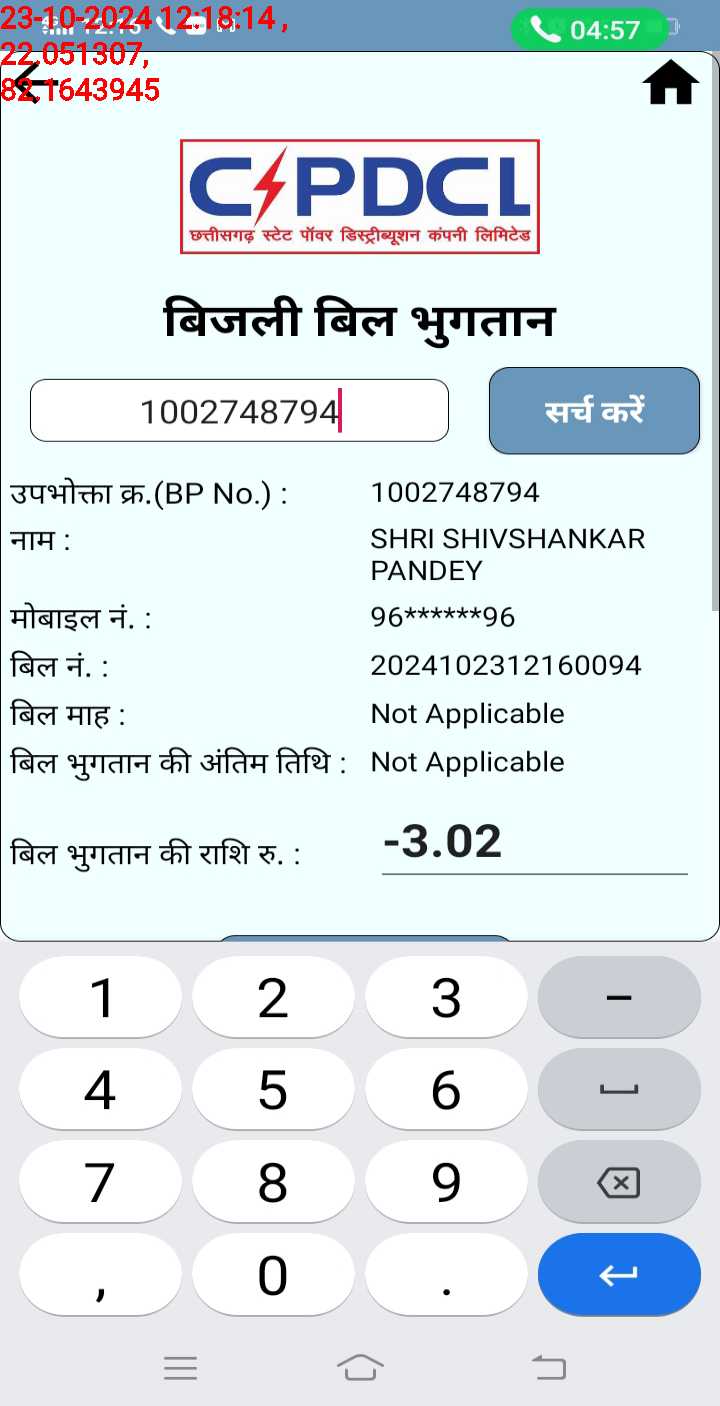Image resolution: width=720 pixels, height=1406 pixels.
Task: Tap the सर्च करें button
Action: coord(594,410)
